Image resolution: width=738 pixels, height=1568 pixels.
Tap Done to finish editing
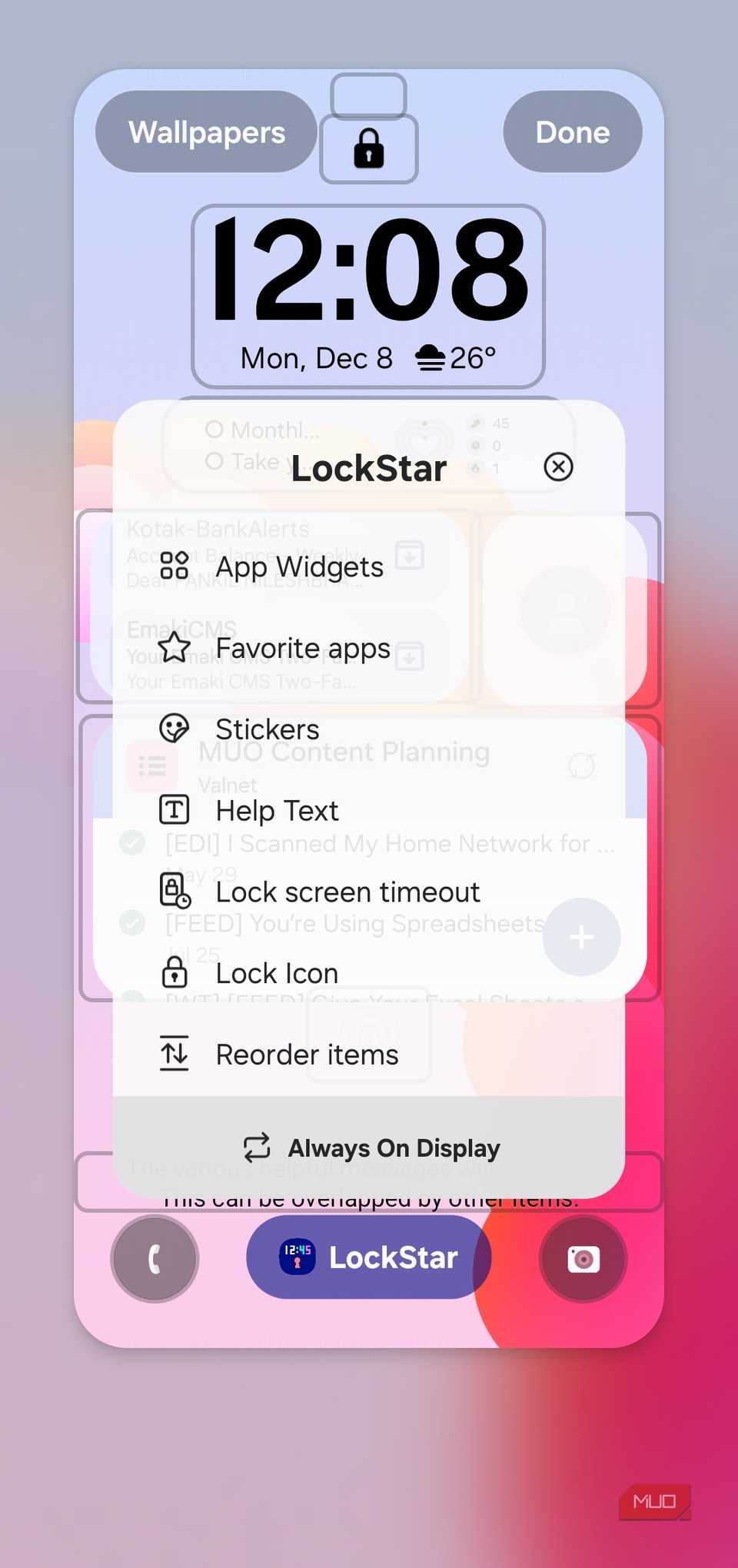571,132
